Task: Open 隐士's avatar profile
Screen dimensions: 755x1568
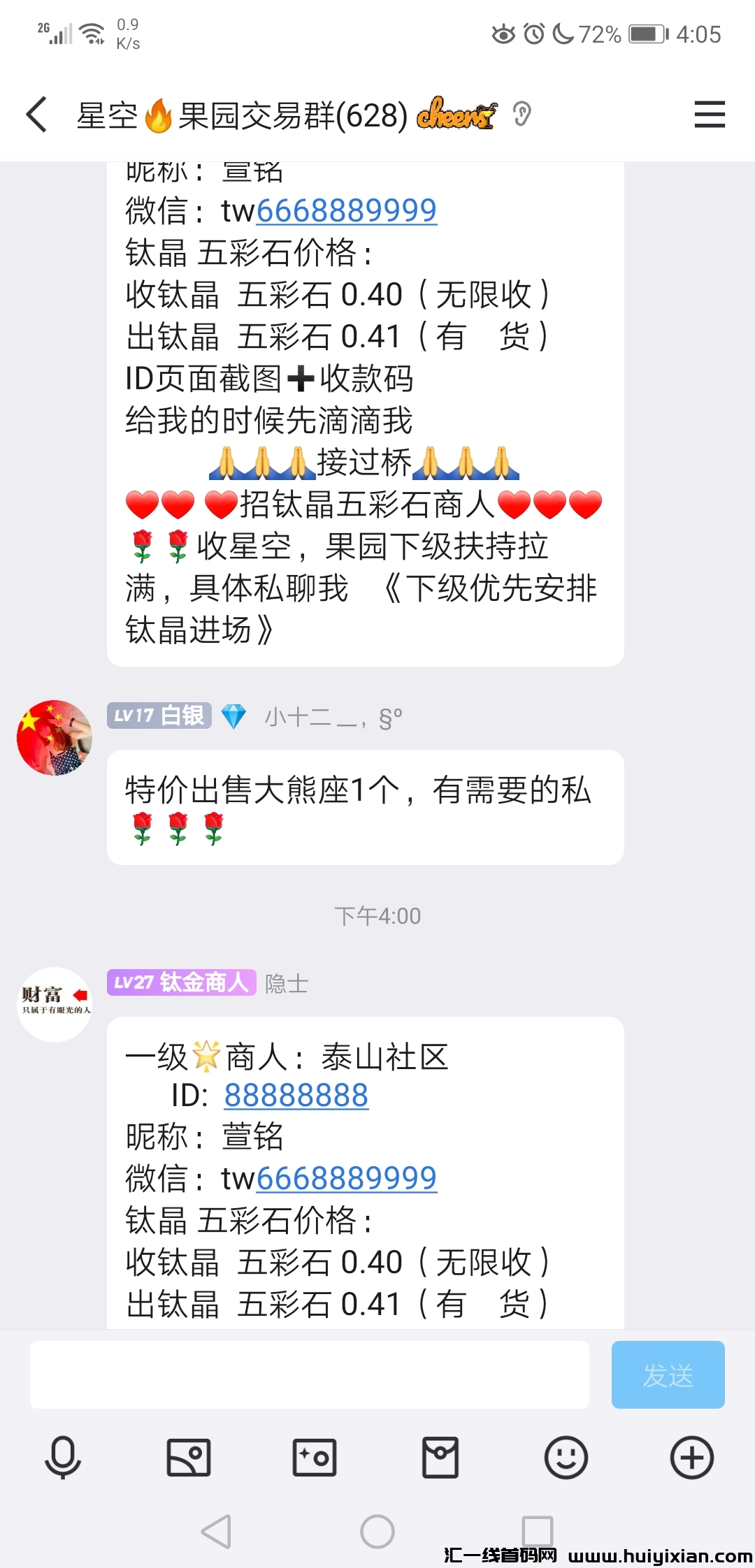Action: [55, 1005]
